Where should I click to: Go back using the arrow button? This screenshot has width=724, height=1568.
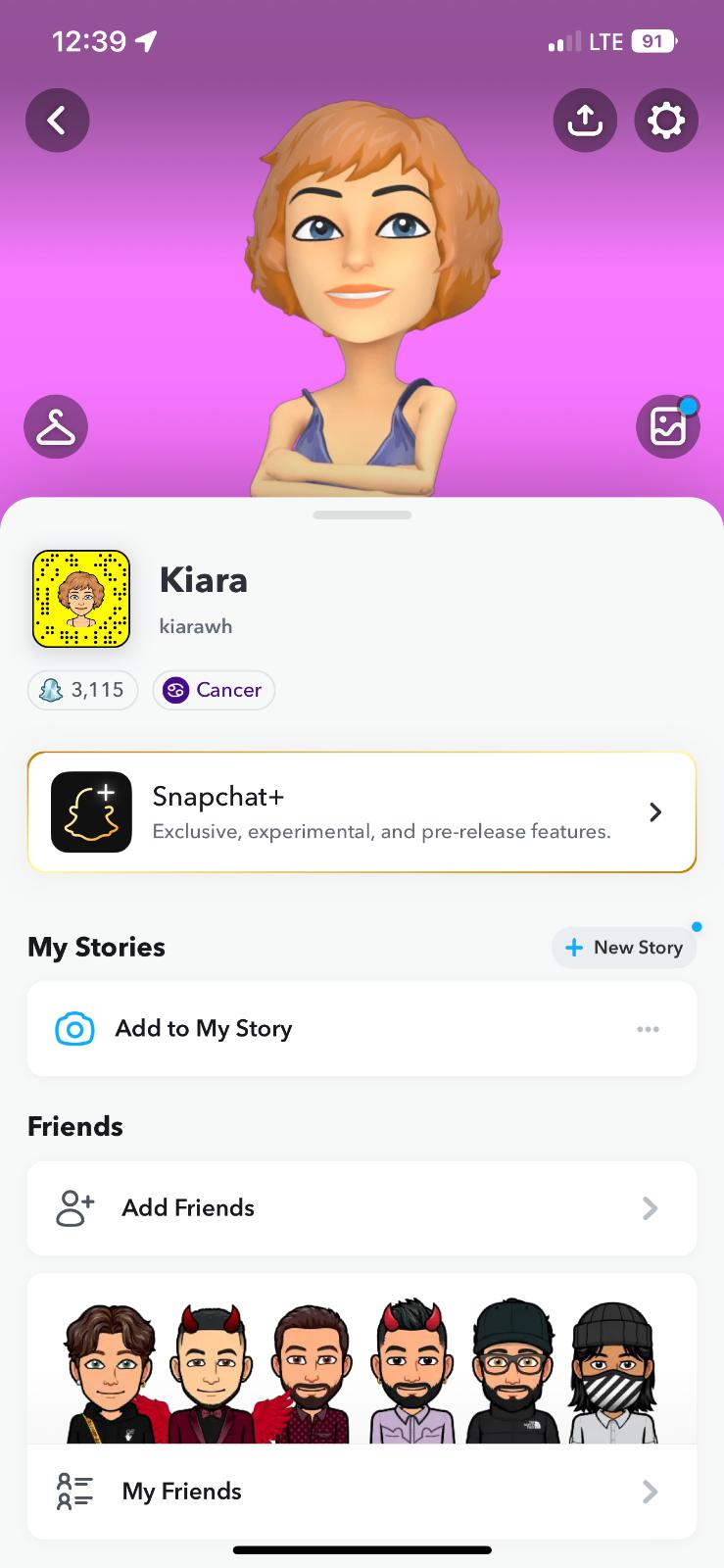click(x=57, y=121)
